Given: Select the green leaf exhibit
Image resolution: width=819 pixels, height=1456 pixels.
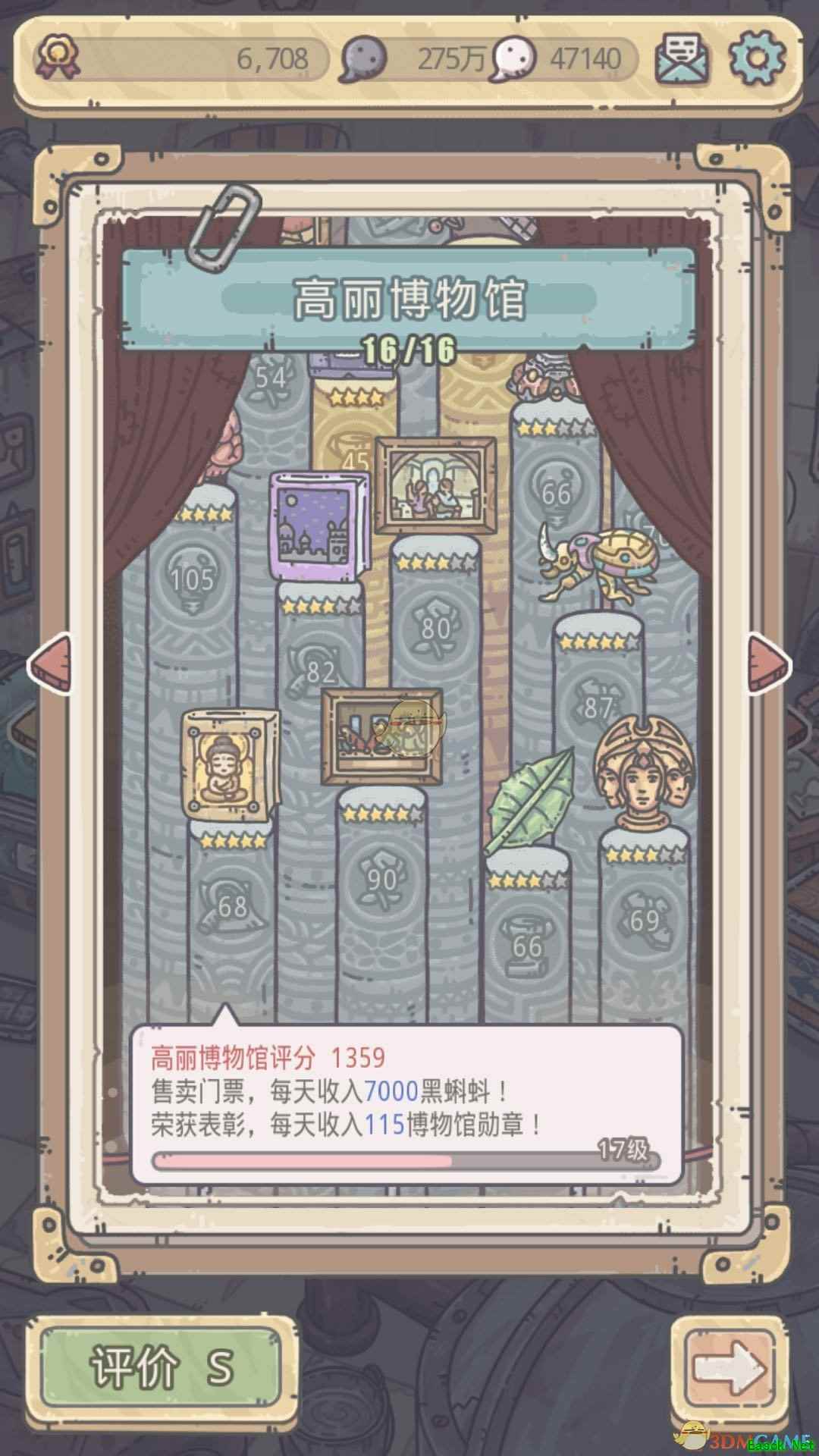Looking at the screenshot, I should pos(531,800).
